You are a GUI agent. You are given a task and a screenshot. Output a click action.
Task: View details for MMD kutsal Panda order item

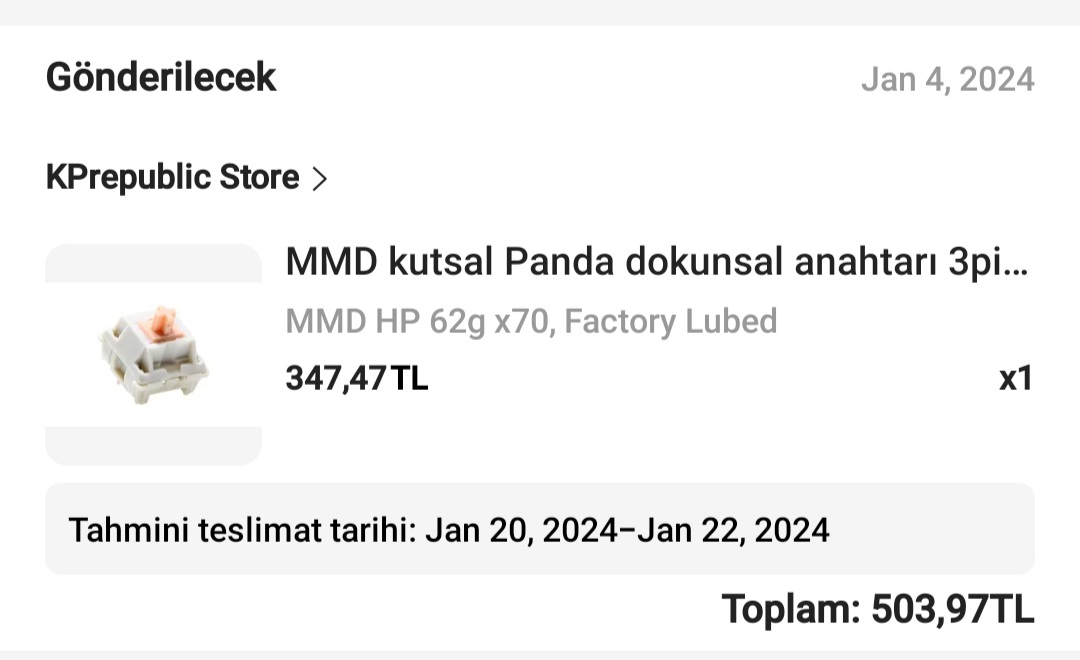tap(656, 263)
